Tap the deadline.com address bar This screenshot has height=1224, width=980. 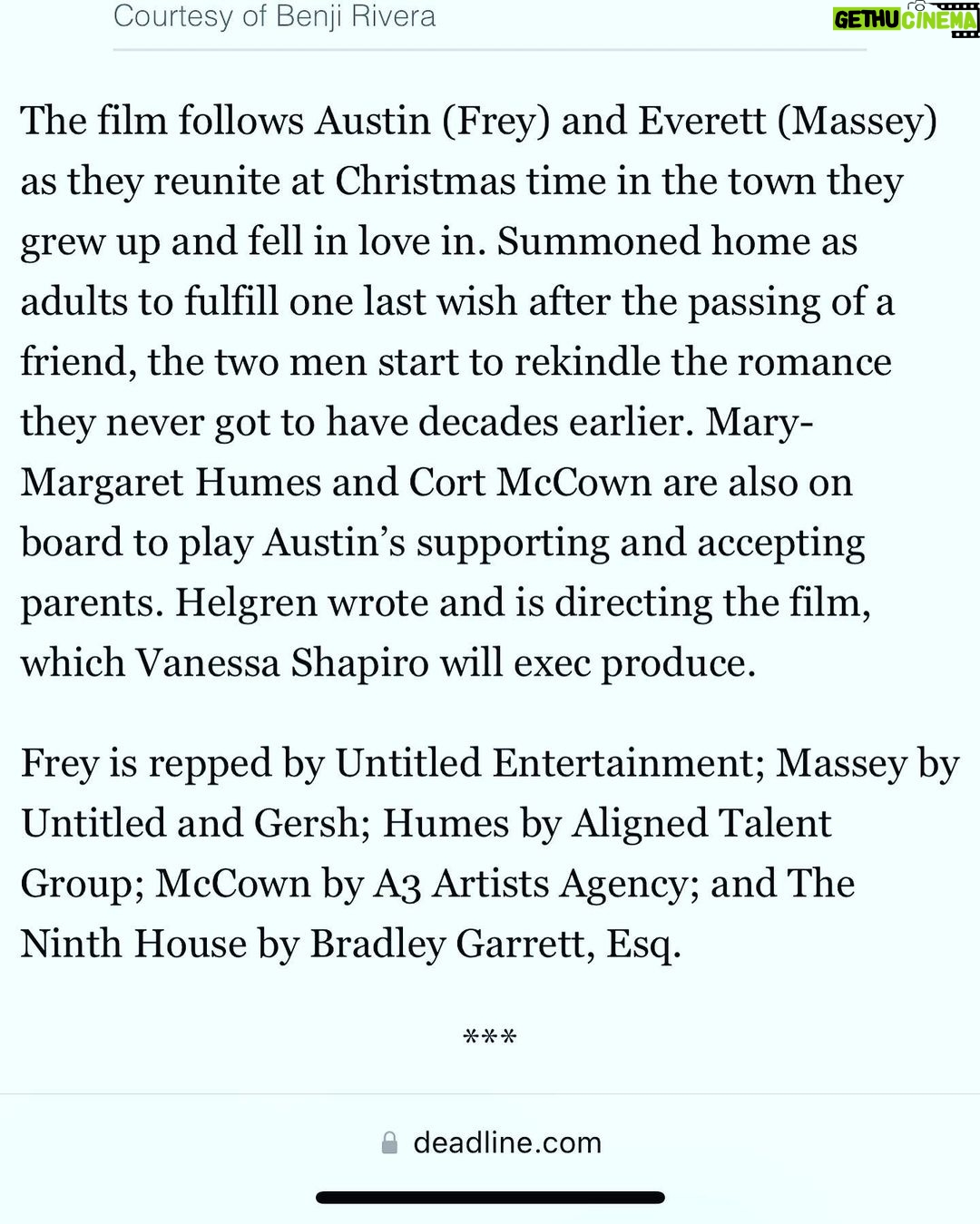coord(491,1142)
